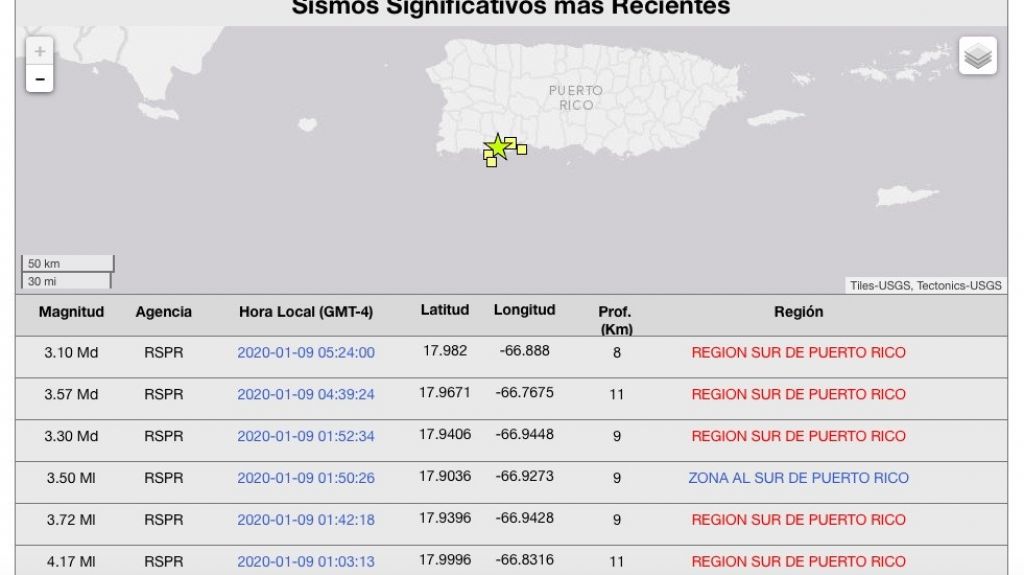Open event 2020-01-09 05:24:00 details

[306, 353]
